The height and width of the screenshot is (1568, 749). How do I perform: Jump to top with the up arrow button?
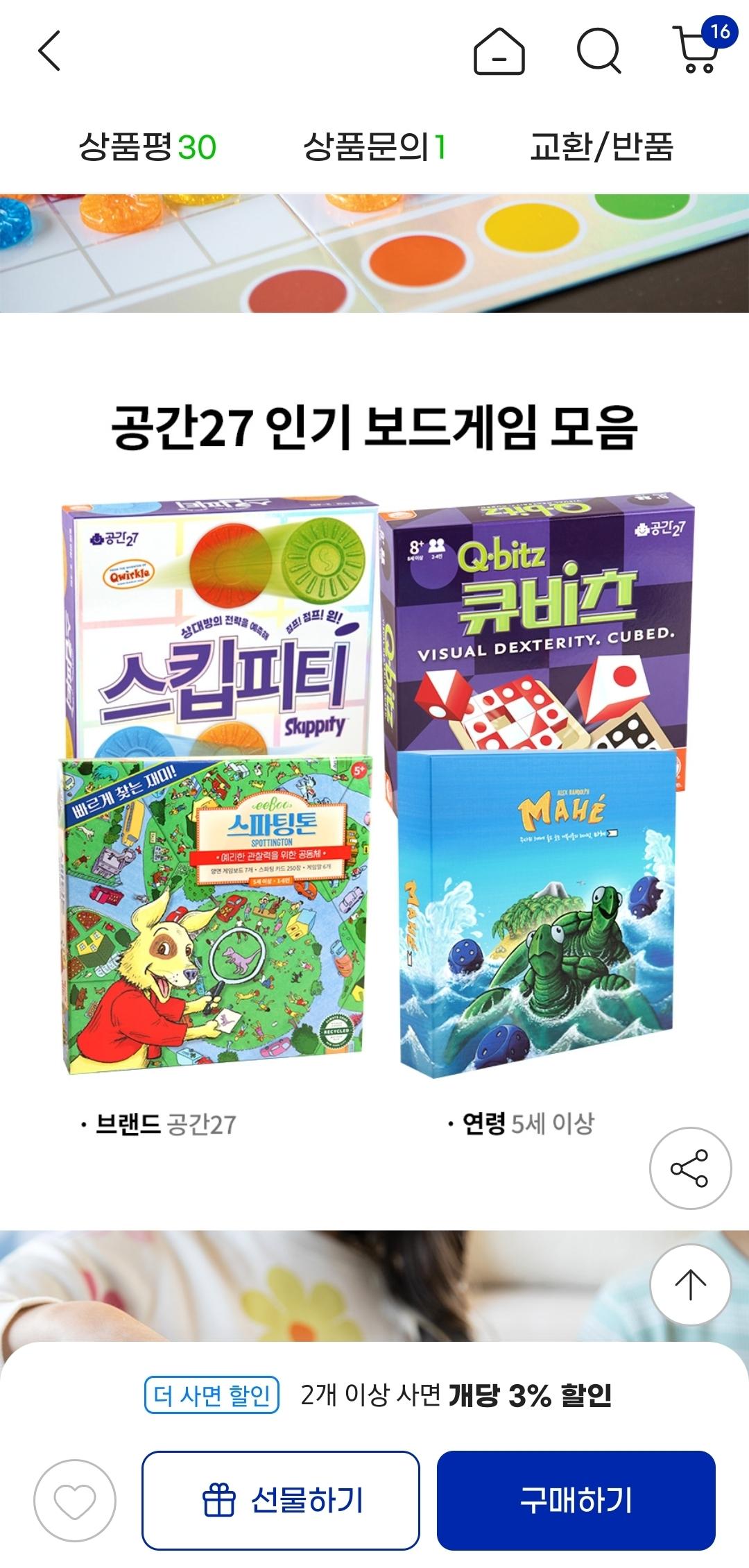pyautogui.click(x=690, y=1285)
